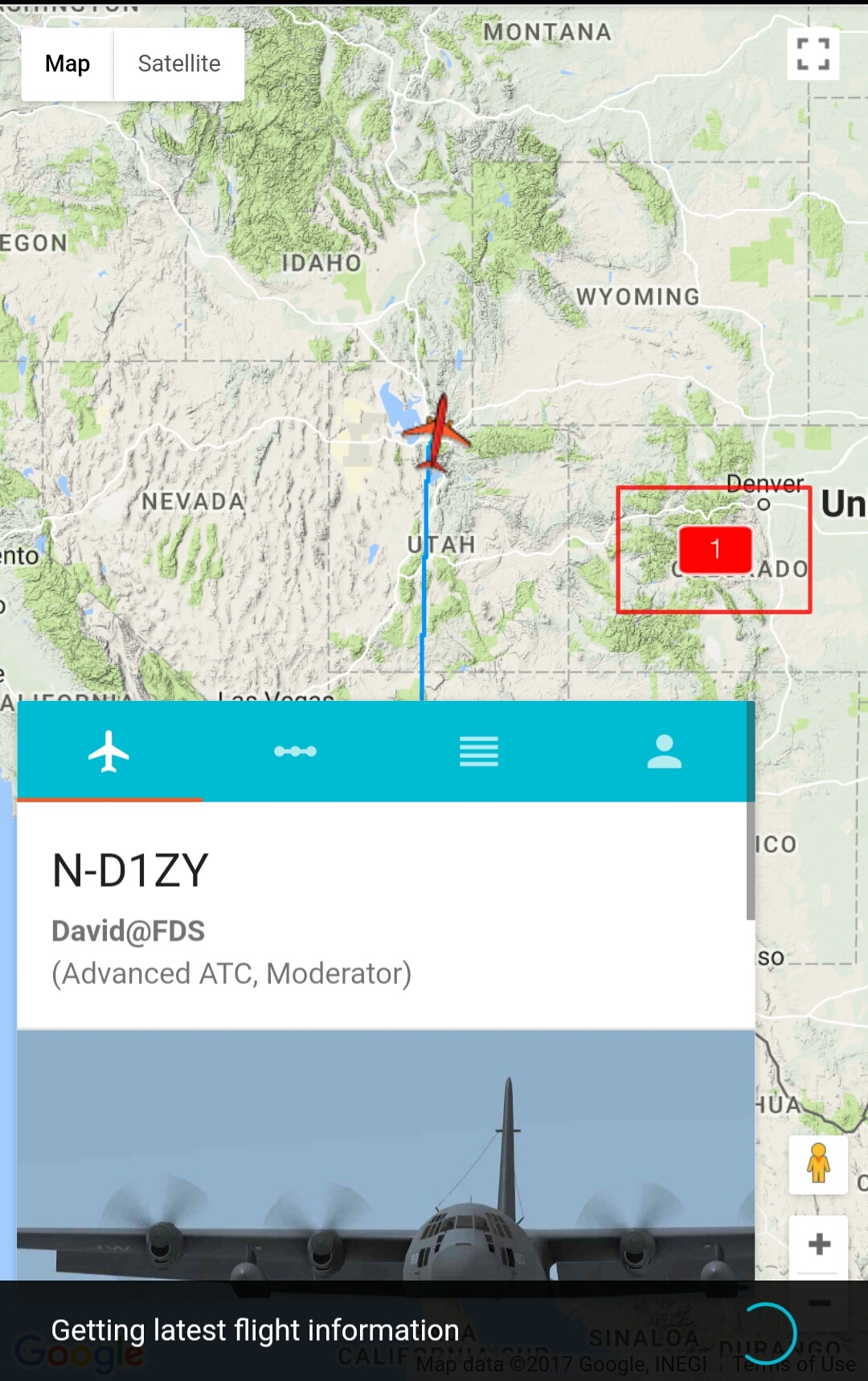Select the Map view button

click(x=68, y=64)
